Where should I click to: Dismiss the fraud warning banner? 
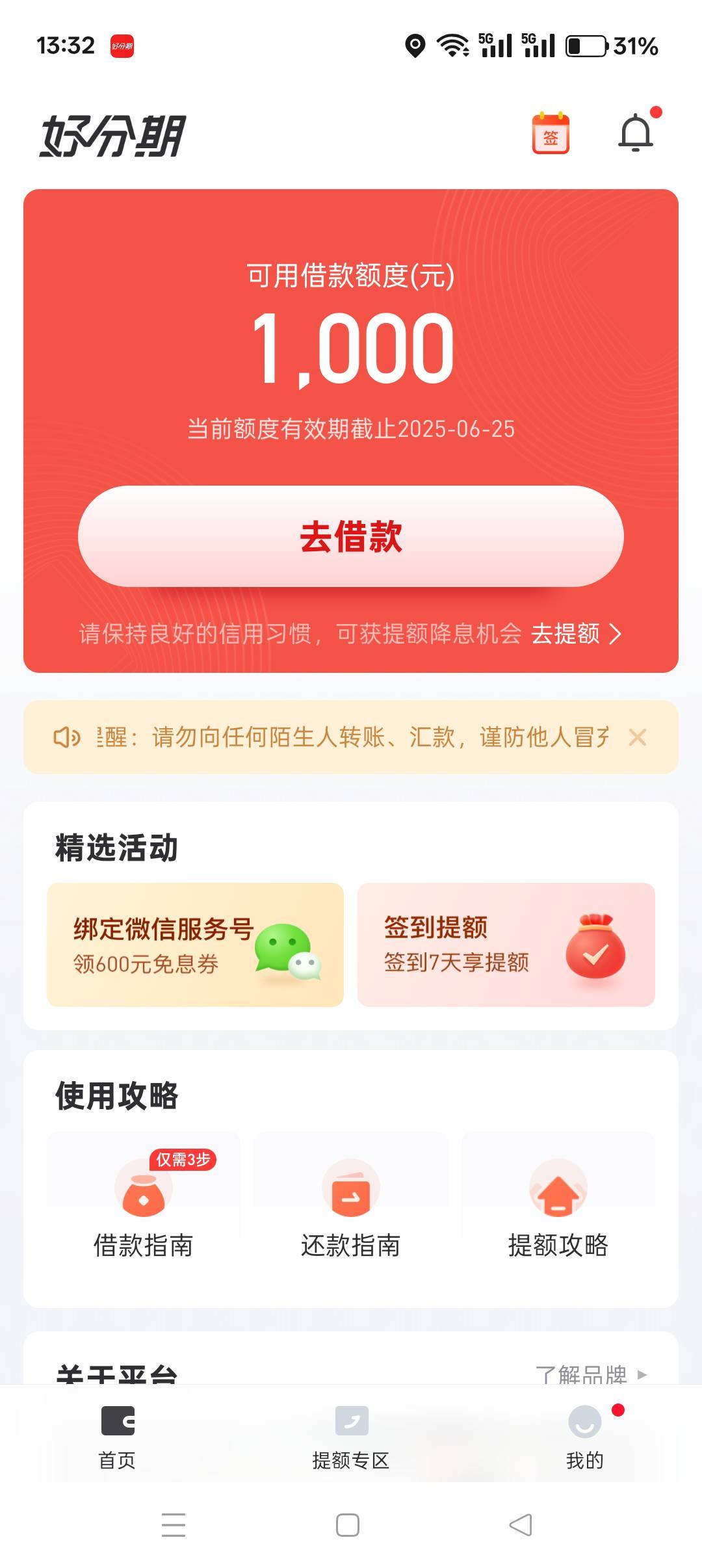tap(638, 737)
